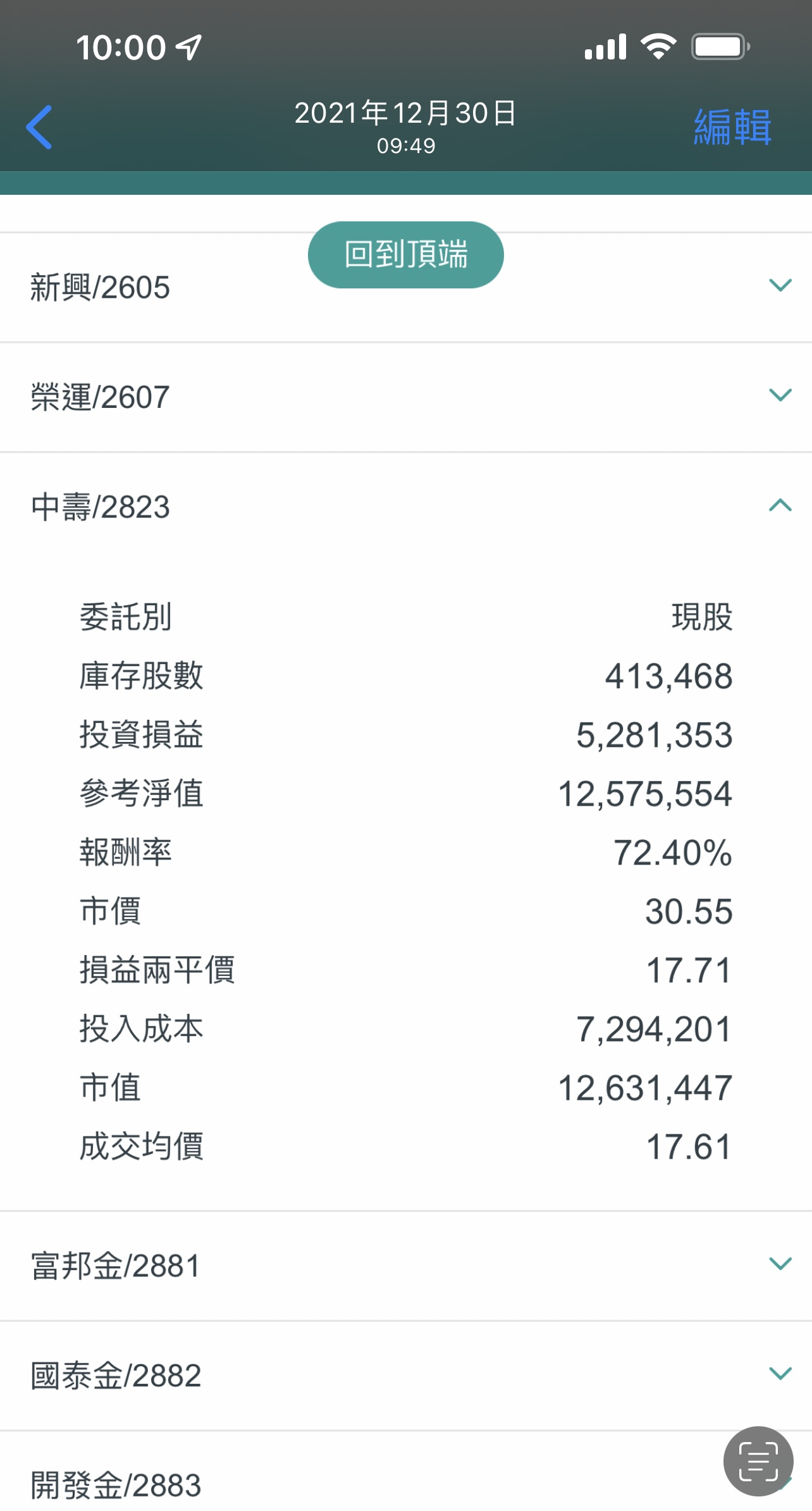Expand the 富邦金/2881 row
Screen dimensions: 812x1511
click(x=780, y=1264)
